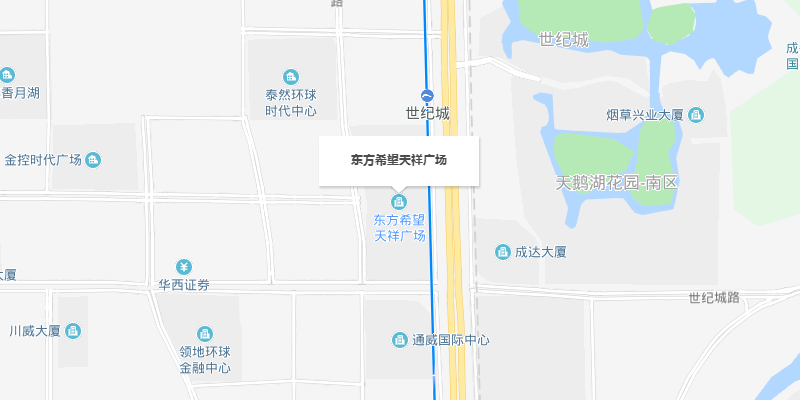Select the 通威国际中心 marker
The width and height of the screenshot is (800, 400).
(x=400, y=340)
